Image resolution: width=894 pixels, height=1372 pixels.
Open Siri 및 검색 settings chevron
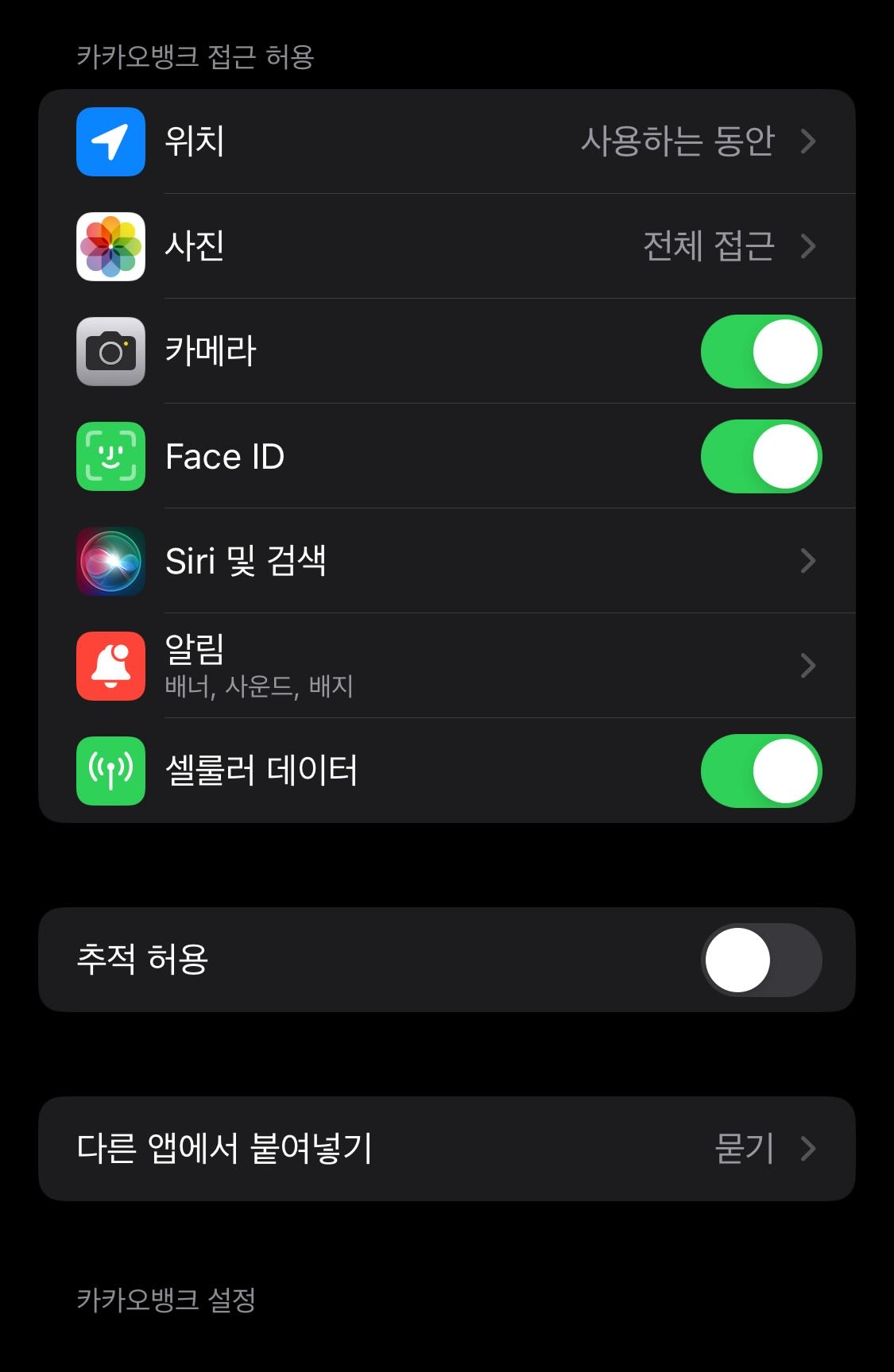pyautogui.click(x=809, y=562)
